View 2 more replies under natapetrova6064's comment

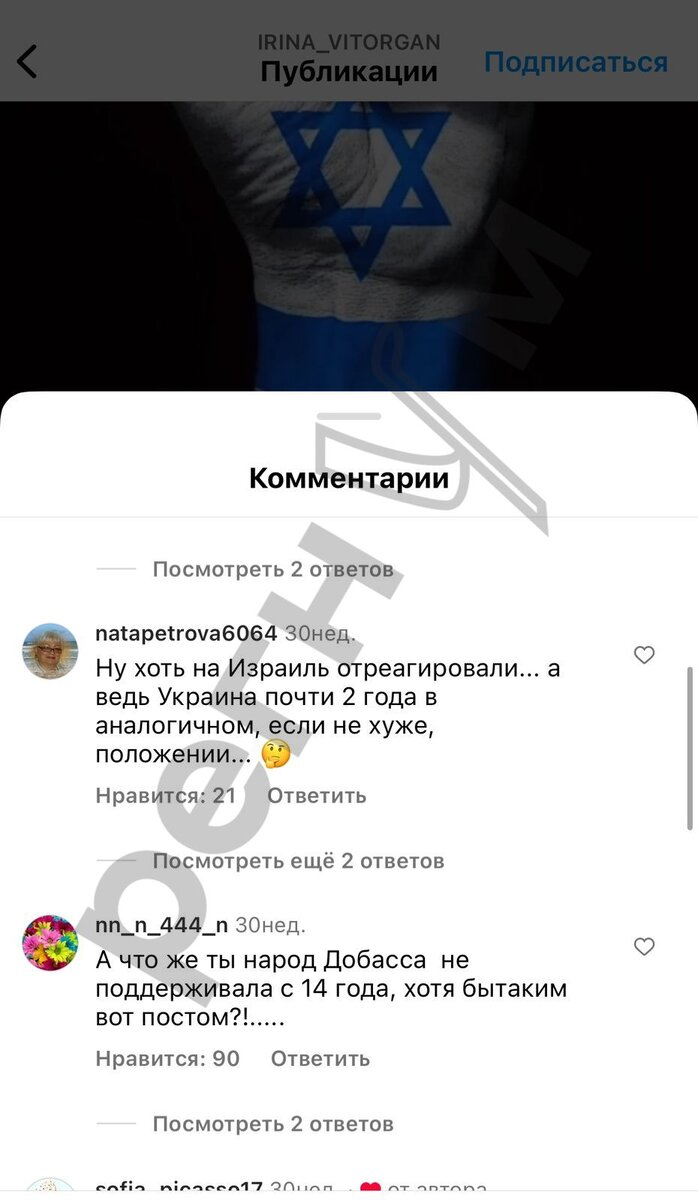click(298, 861)
